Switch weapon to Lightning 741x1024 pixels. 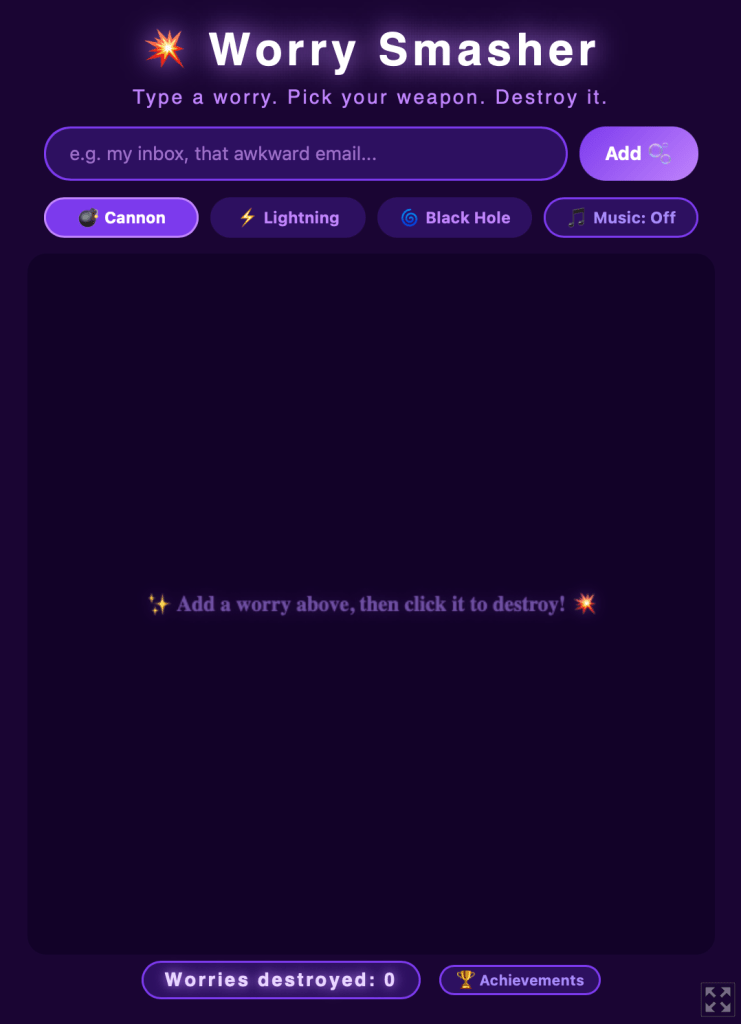(288, 218)
